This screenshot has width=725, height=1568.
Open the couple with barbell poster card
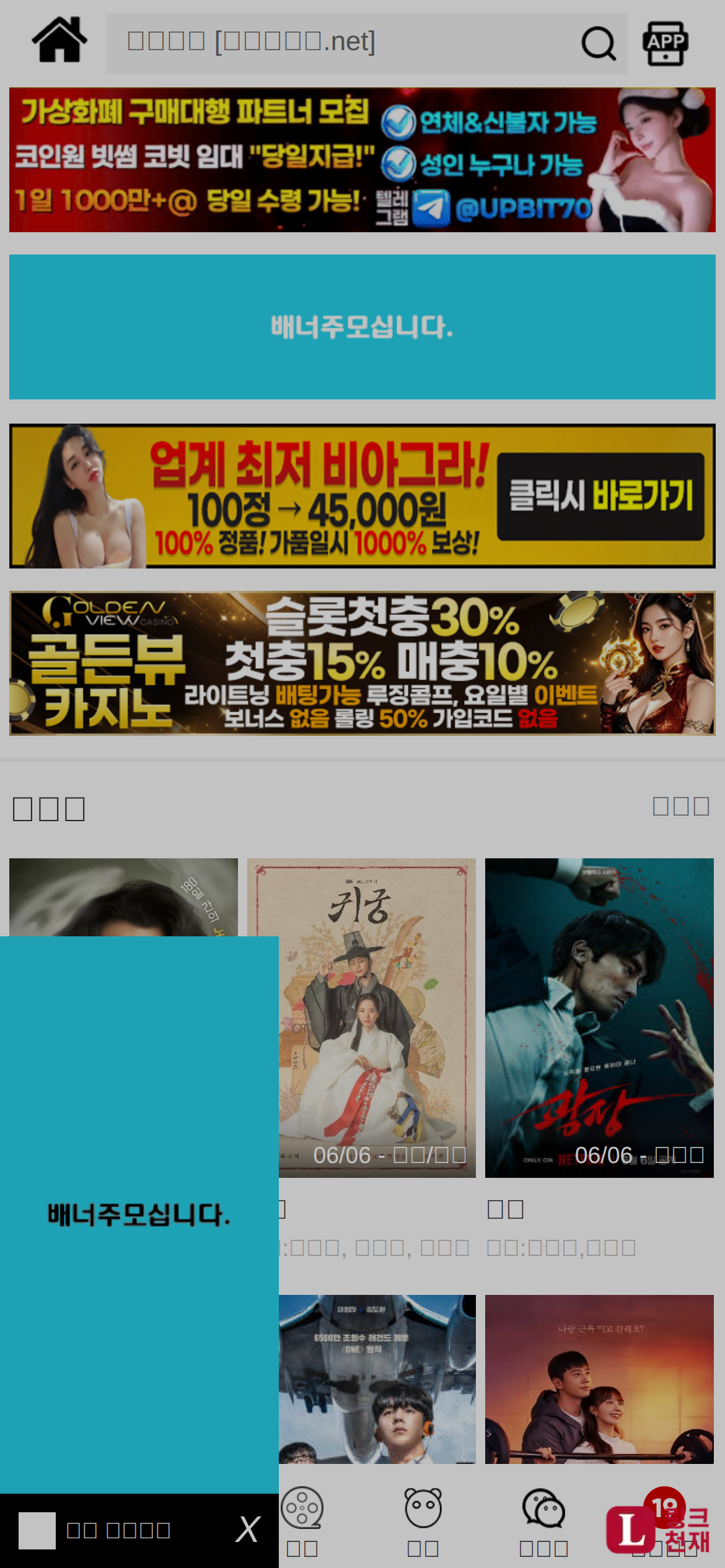point(599,1379)
